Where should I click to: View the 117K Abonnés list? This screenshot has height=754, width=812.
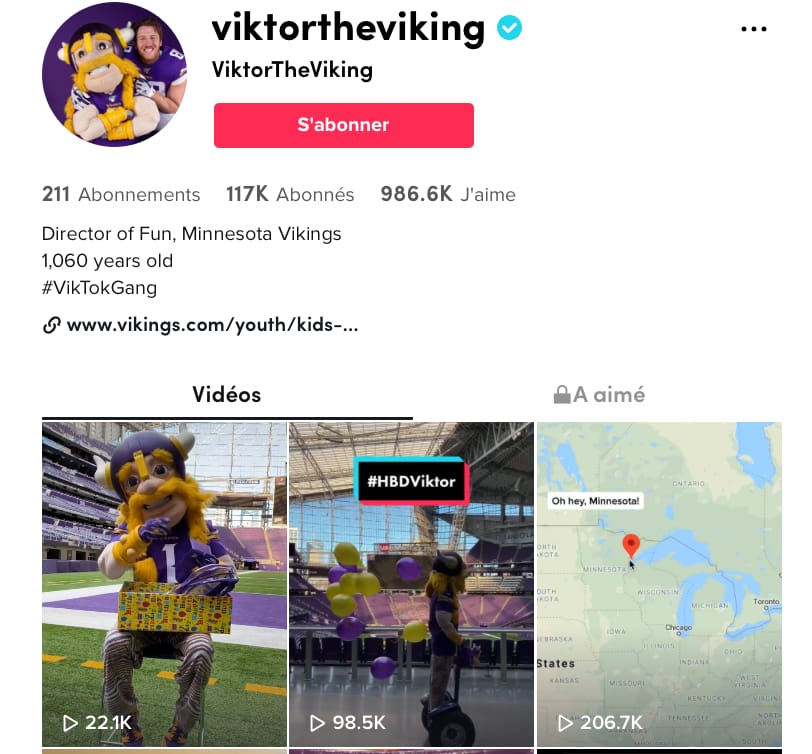coord(290,195)
